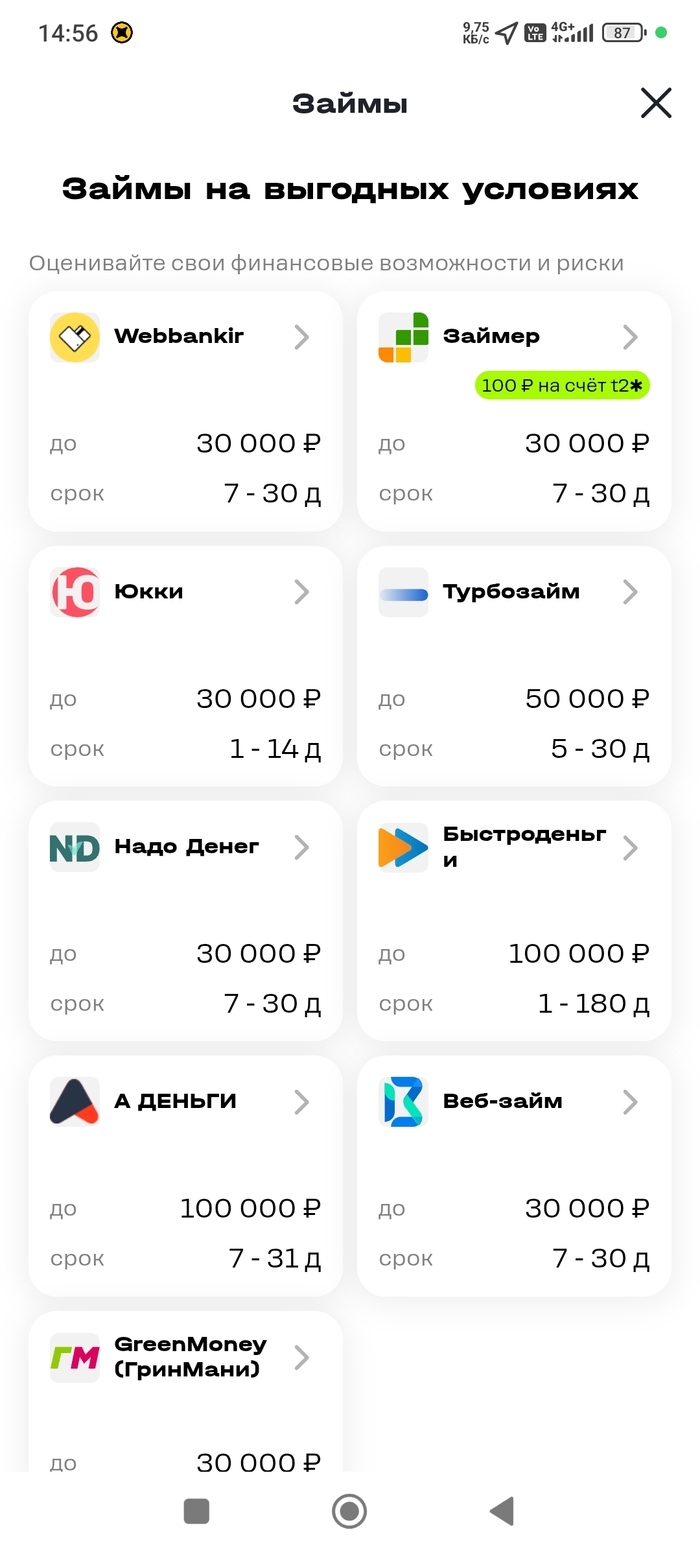This screenshot has width=700, height=1556.
Task: Open the Займер loan card
Action: pyautogui.click(x=514, y=411)
